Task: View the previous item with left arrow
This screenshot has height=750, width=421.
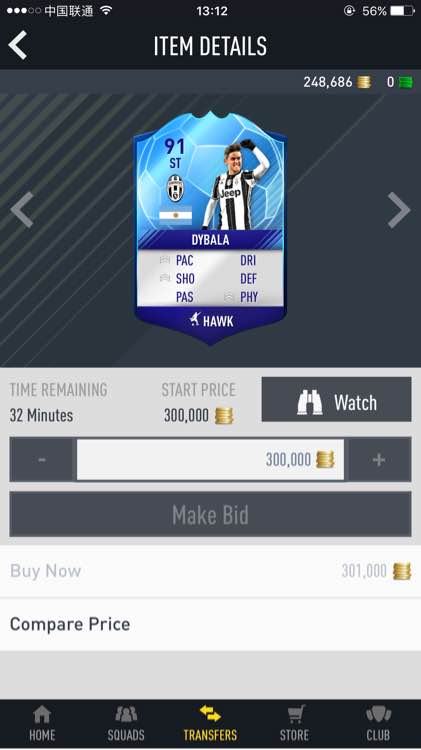Action: coord(22,210)
